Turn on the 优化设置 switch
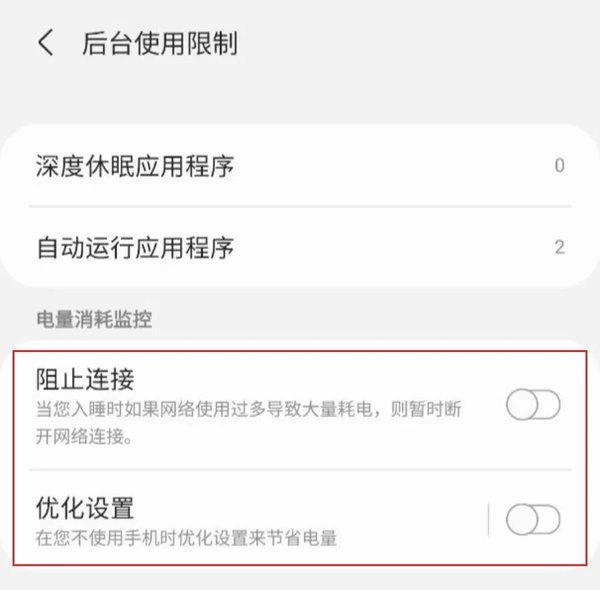Screen dimensions: 600x590 pyautogui.click(x=532, y=520)
